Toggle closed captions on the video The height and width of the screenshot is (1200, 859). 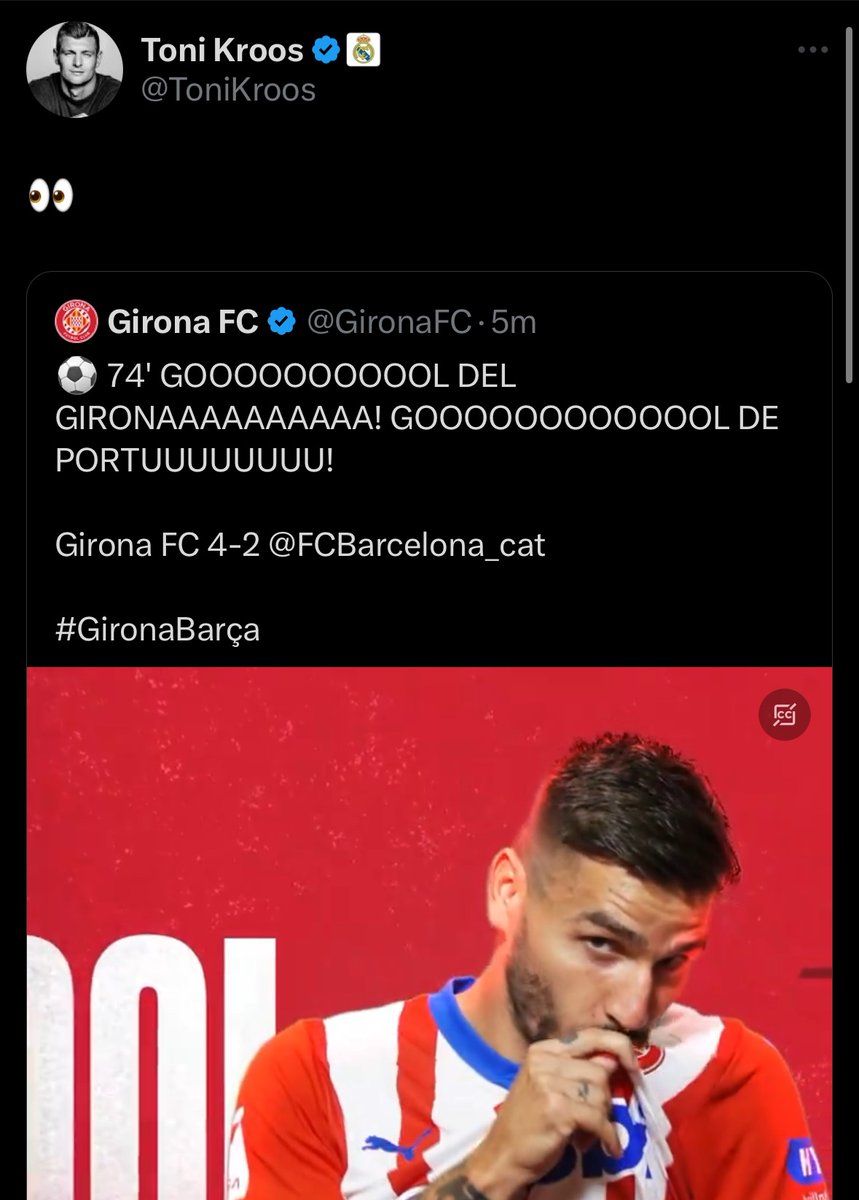(x=784, y=714)
